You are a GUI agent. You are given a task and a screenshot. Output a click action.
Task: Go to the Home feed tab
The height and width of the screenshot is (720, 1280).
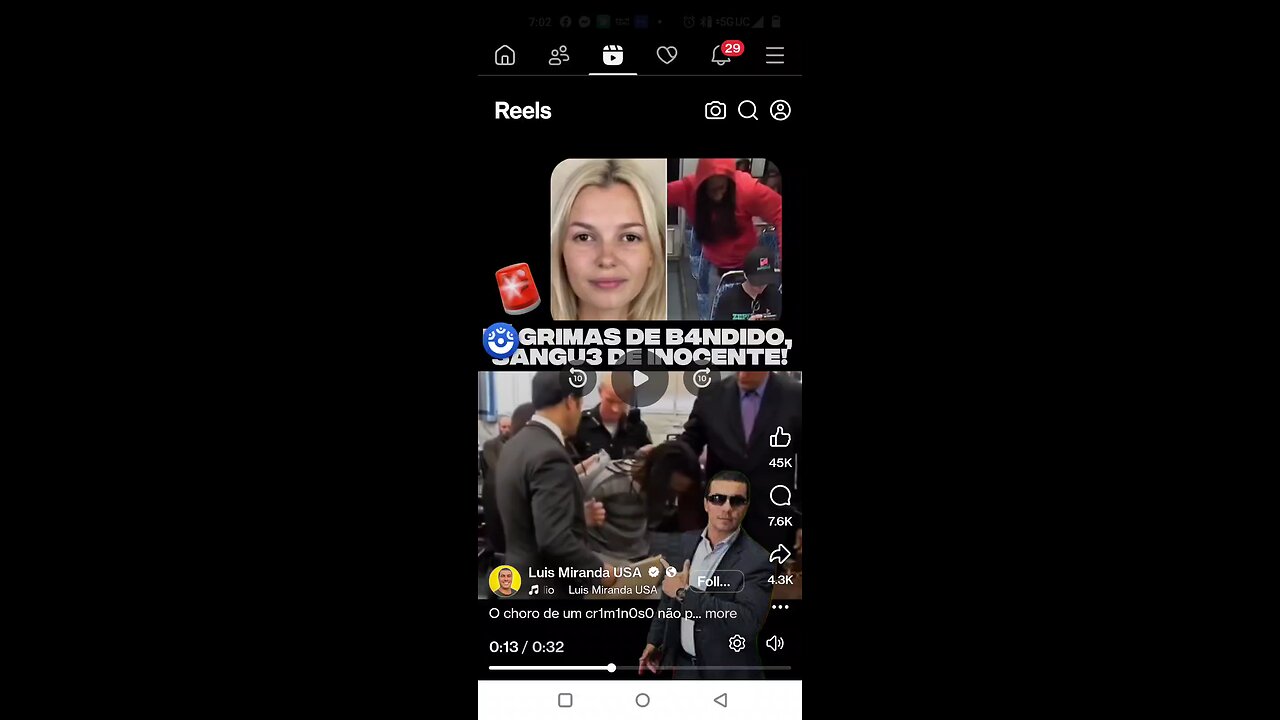click(x=505, y=56)
